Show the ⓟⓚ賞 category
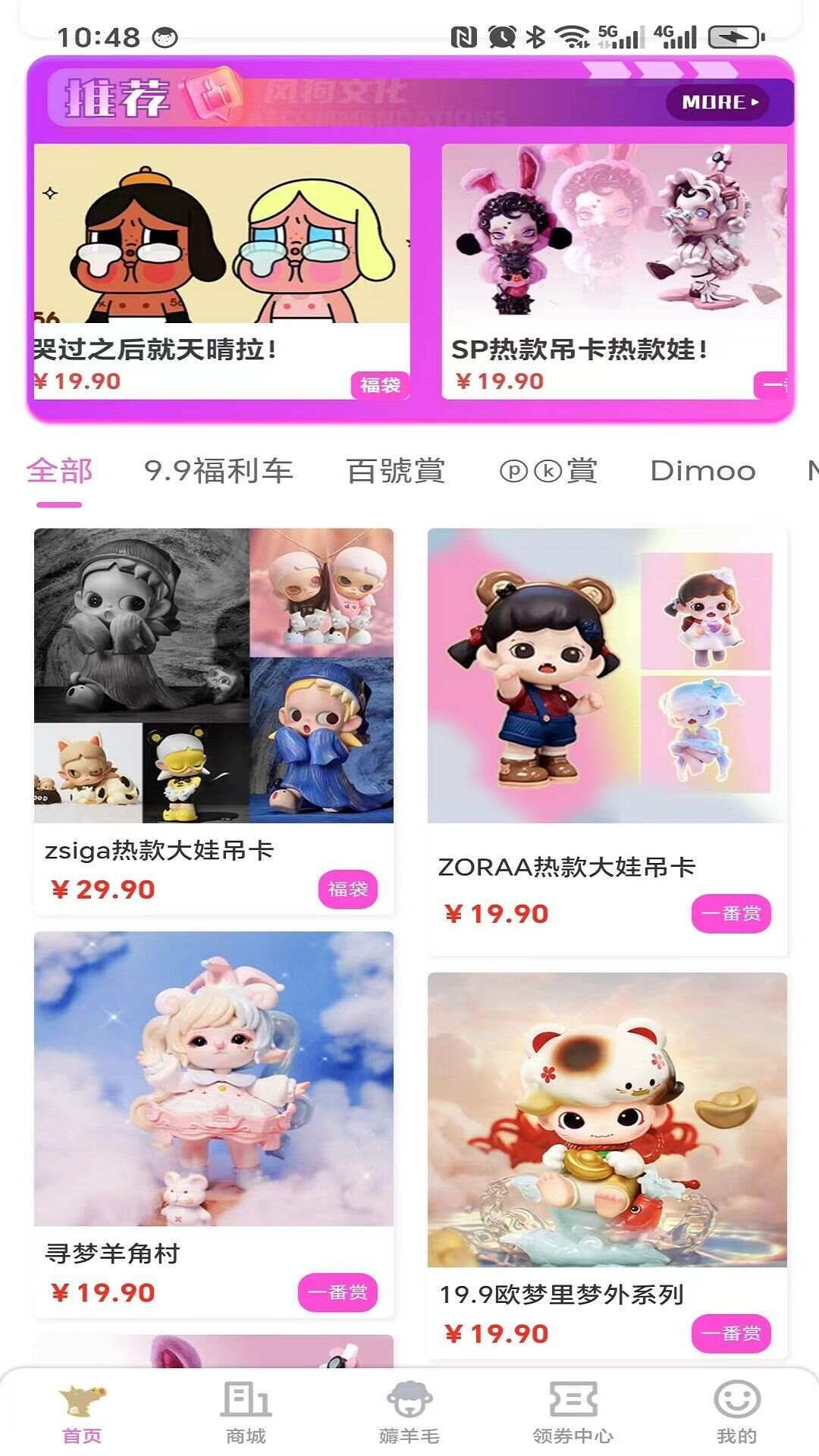The width and height of the screenshot is (819, 1456). (548, 471)
